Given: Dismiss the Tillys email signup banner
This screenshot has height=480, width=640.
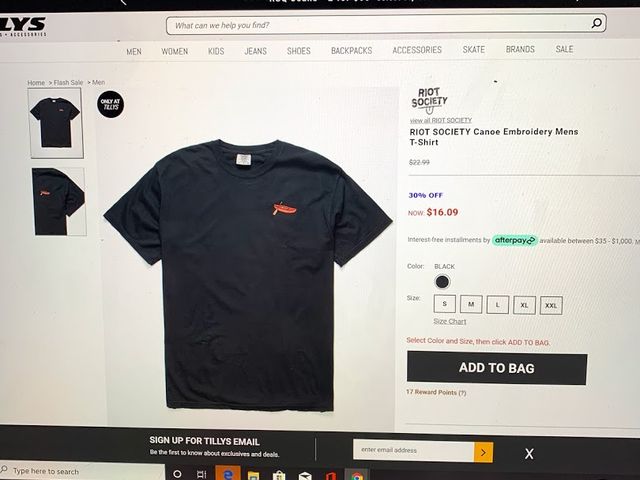Looking at the screenshot, I should point(529,454).
